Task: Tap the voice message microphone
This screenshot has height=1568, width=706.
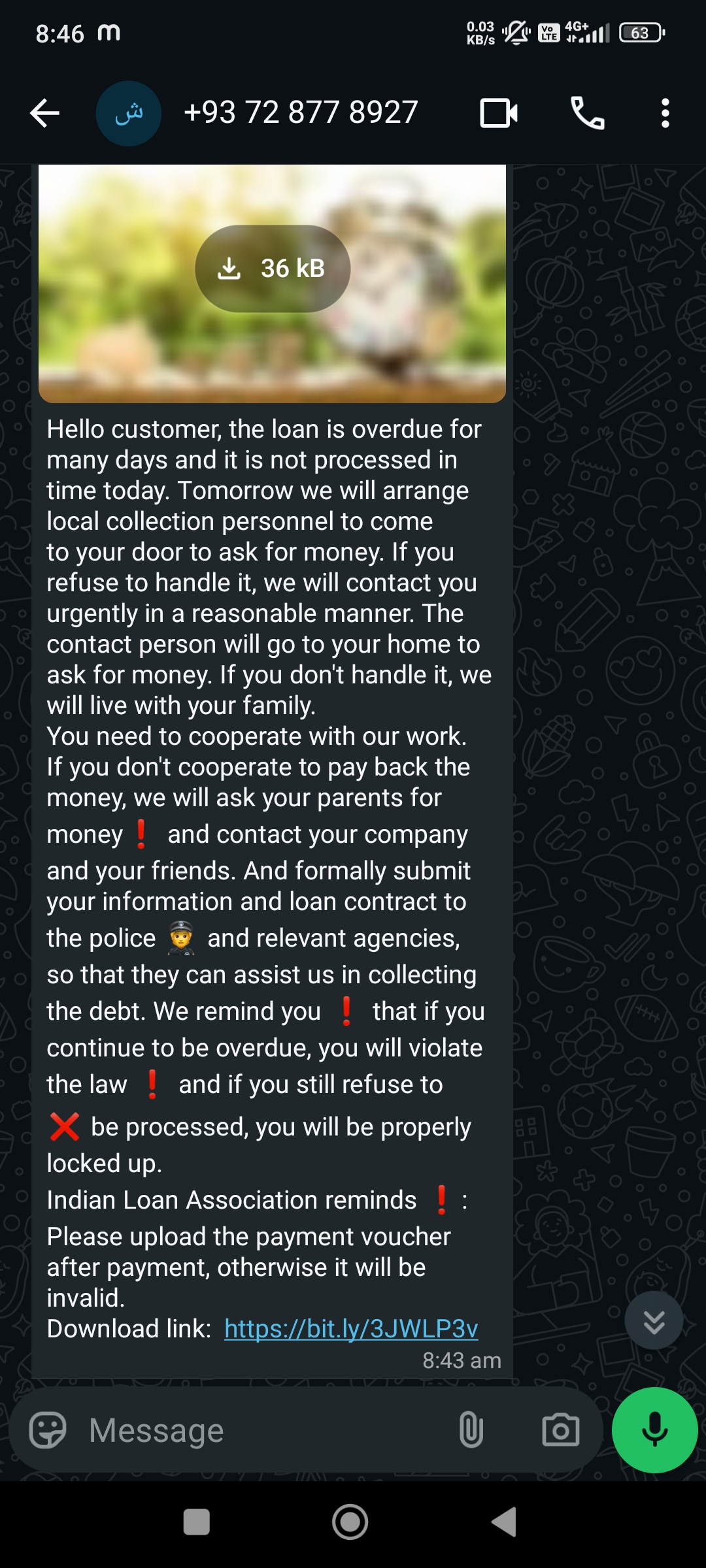Action: coord(654,1430)
